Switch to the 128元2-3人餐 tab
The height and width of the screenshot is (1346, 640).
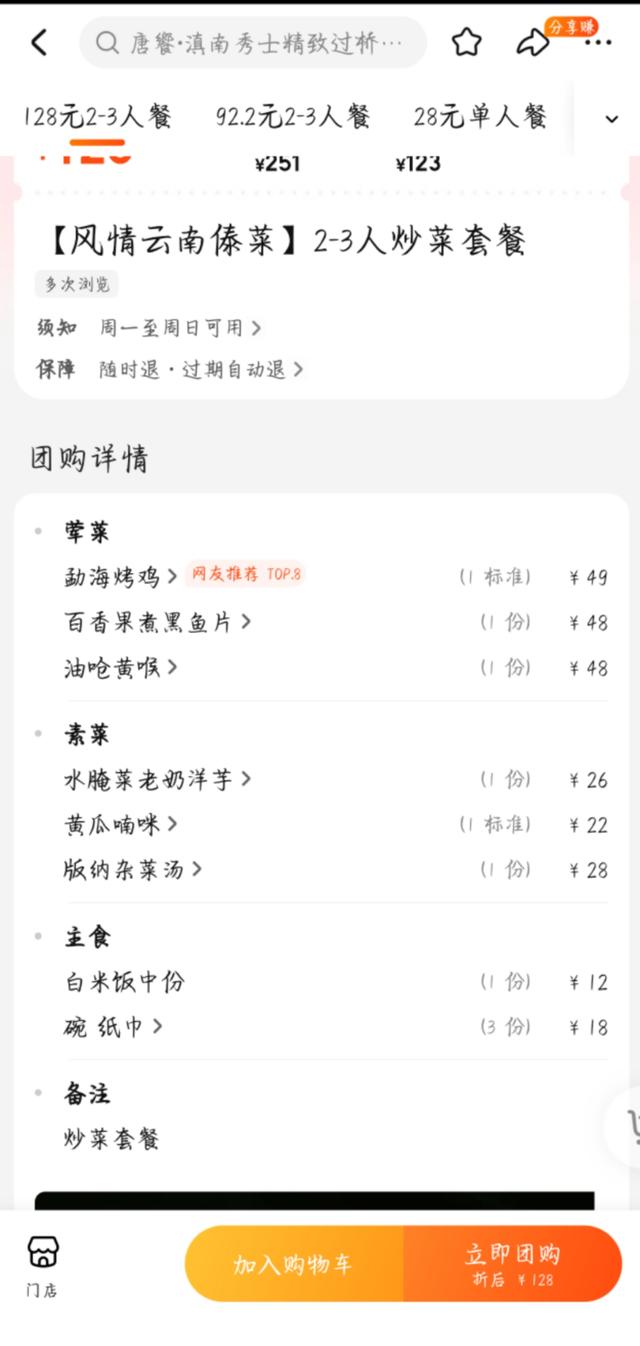click(98, 117)
